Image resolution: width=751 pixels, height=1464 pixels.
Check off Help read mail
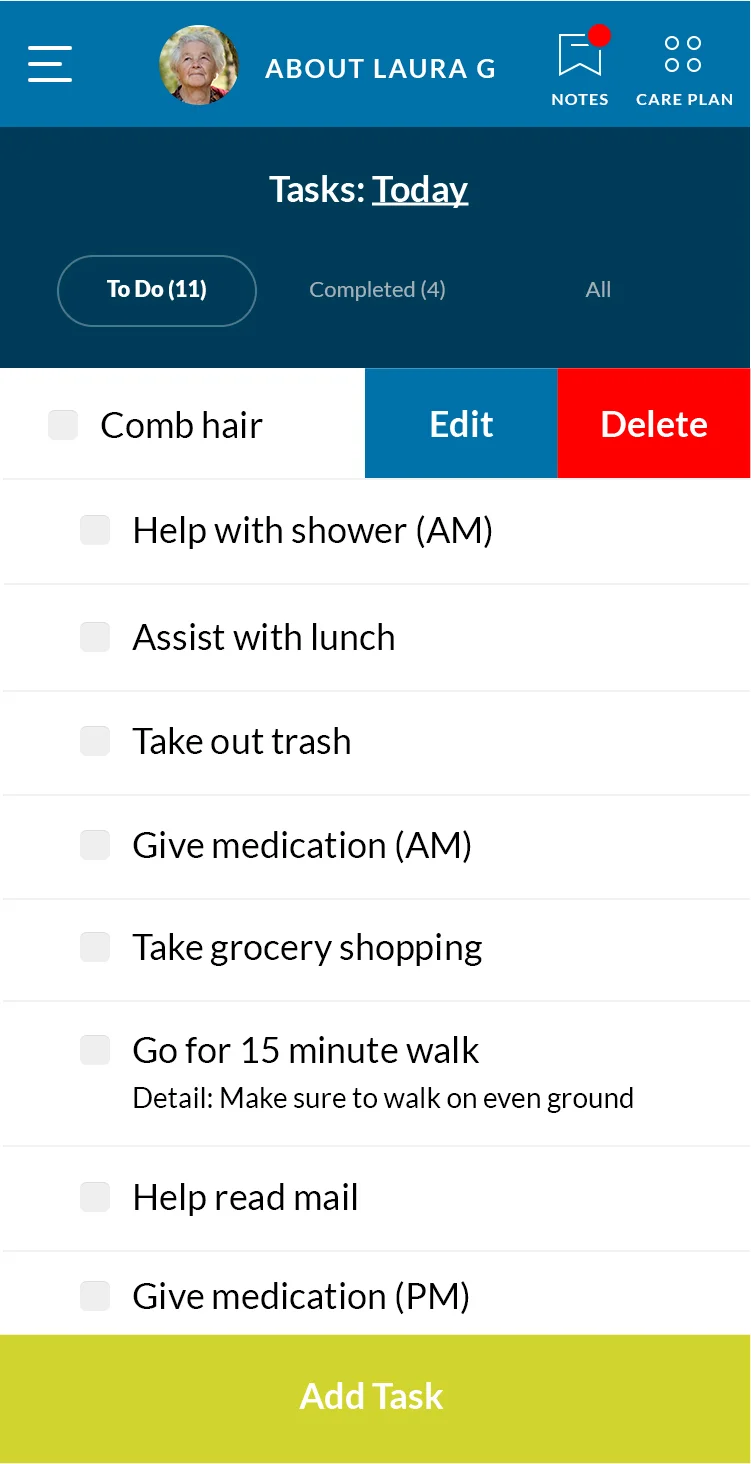(x=95, y=1197)
